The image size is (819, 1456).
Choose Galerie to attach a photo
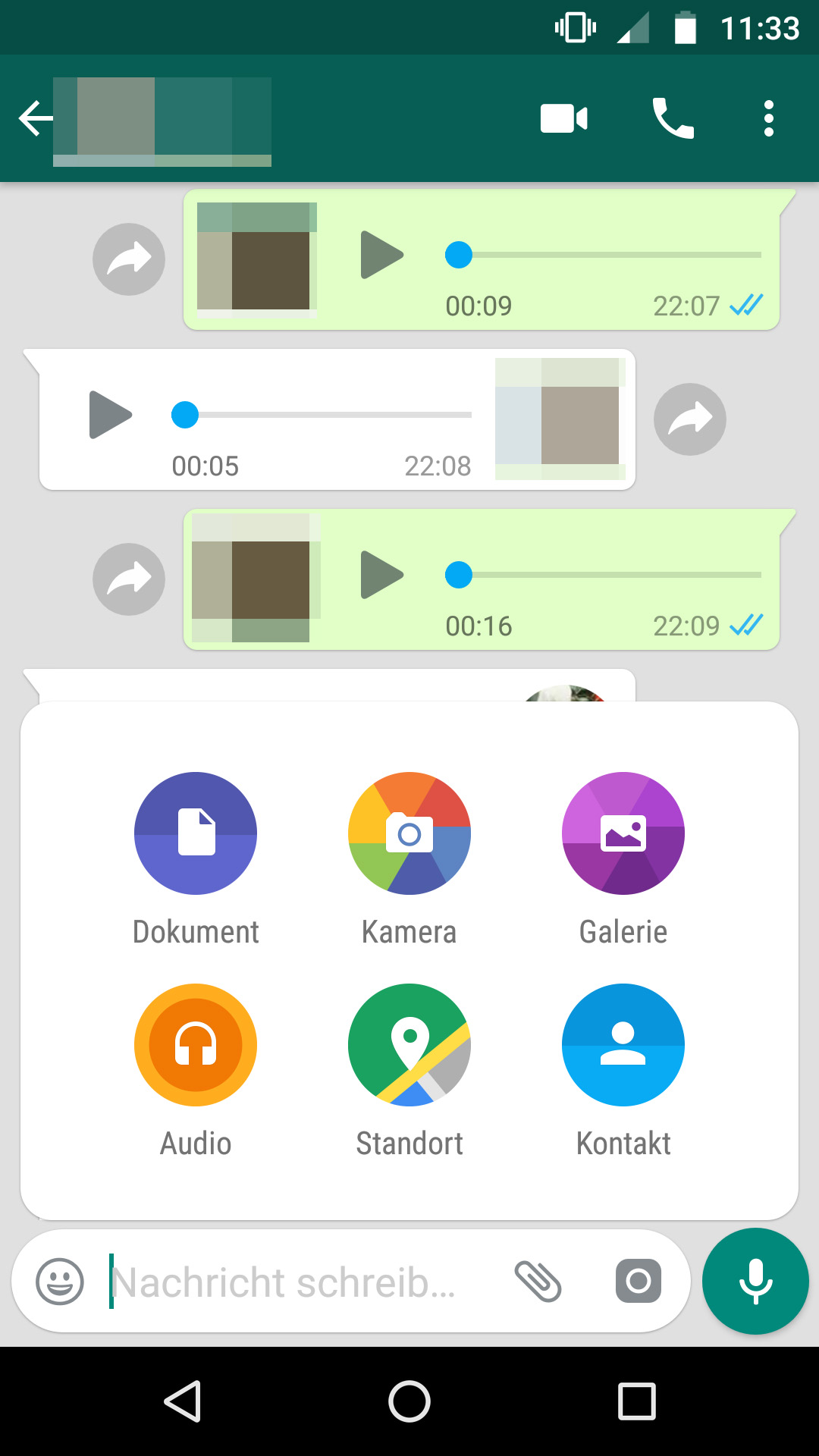click(623, 833)
